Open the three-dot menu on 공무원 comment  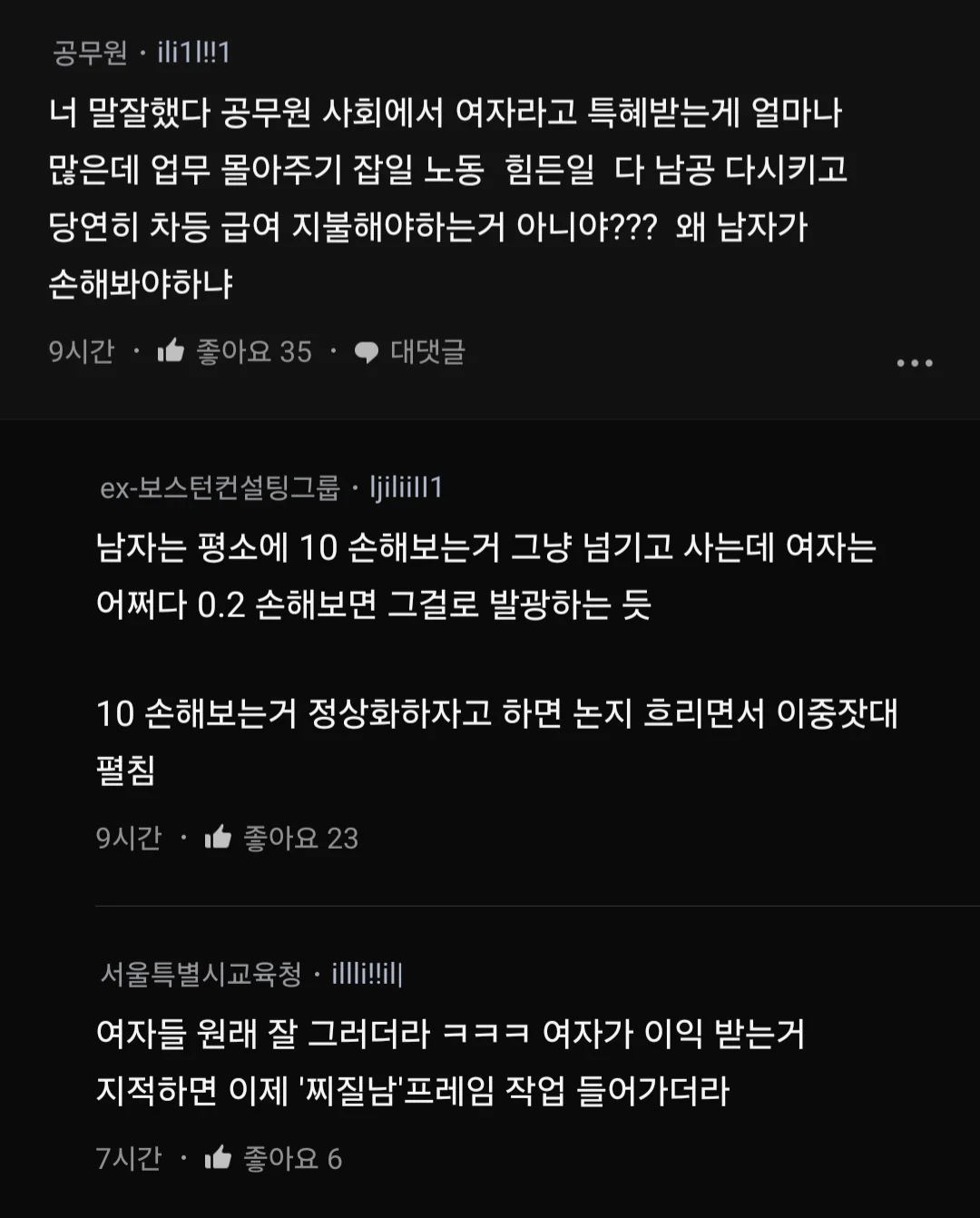[x=914, y=363]
